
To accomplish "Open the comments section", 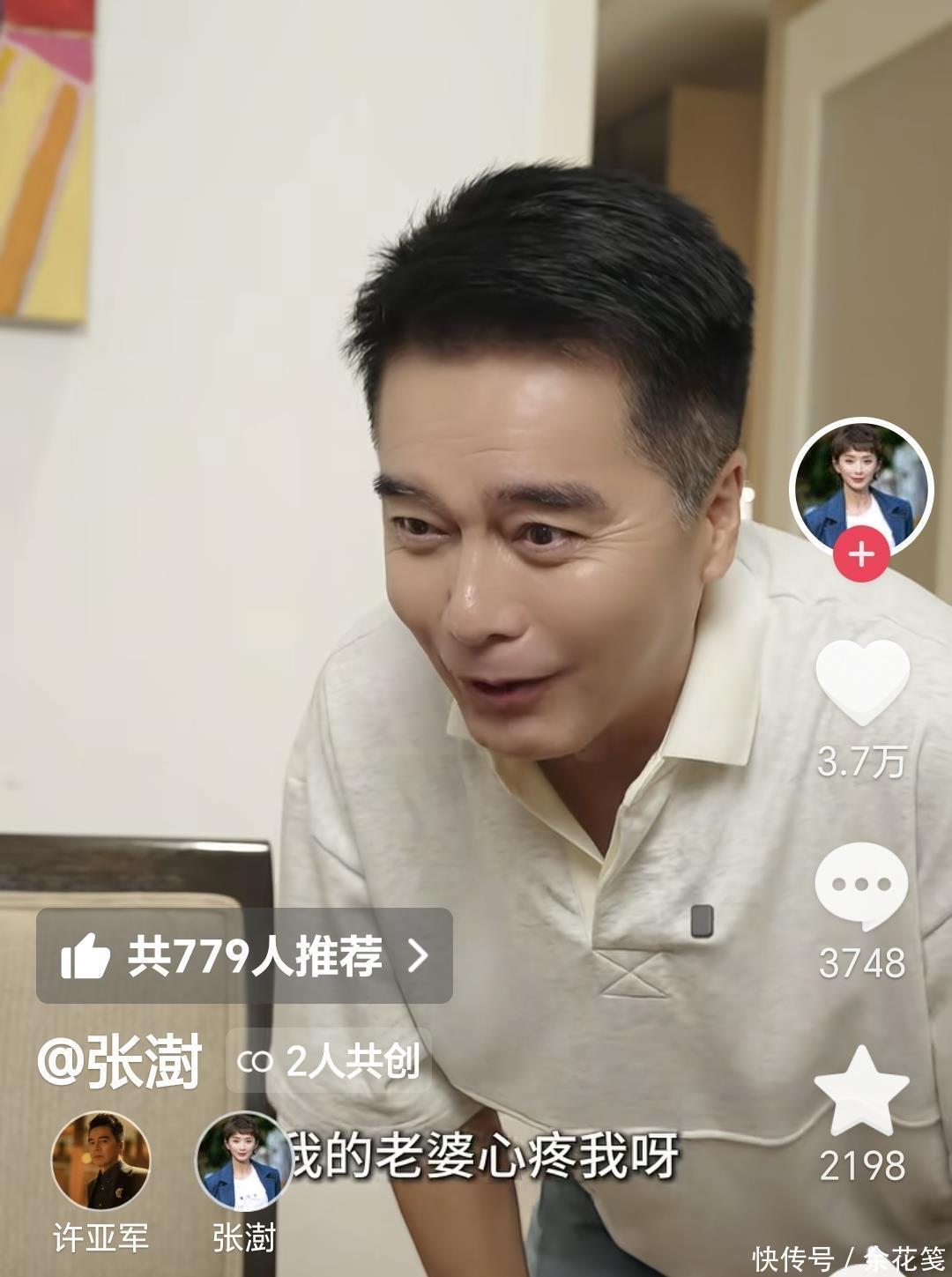I will pyautogui.click(x=861, y=885).
